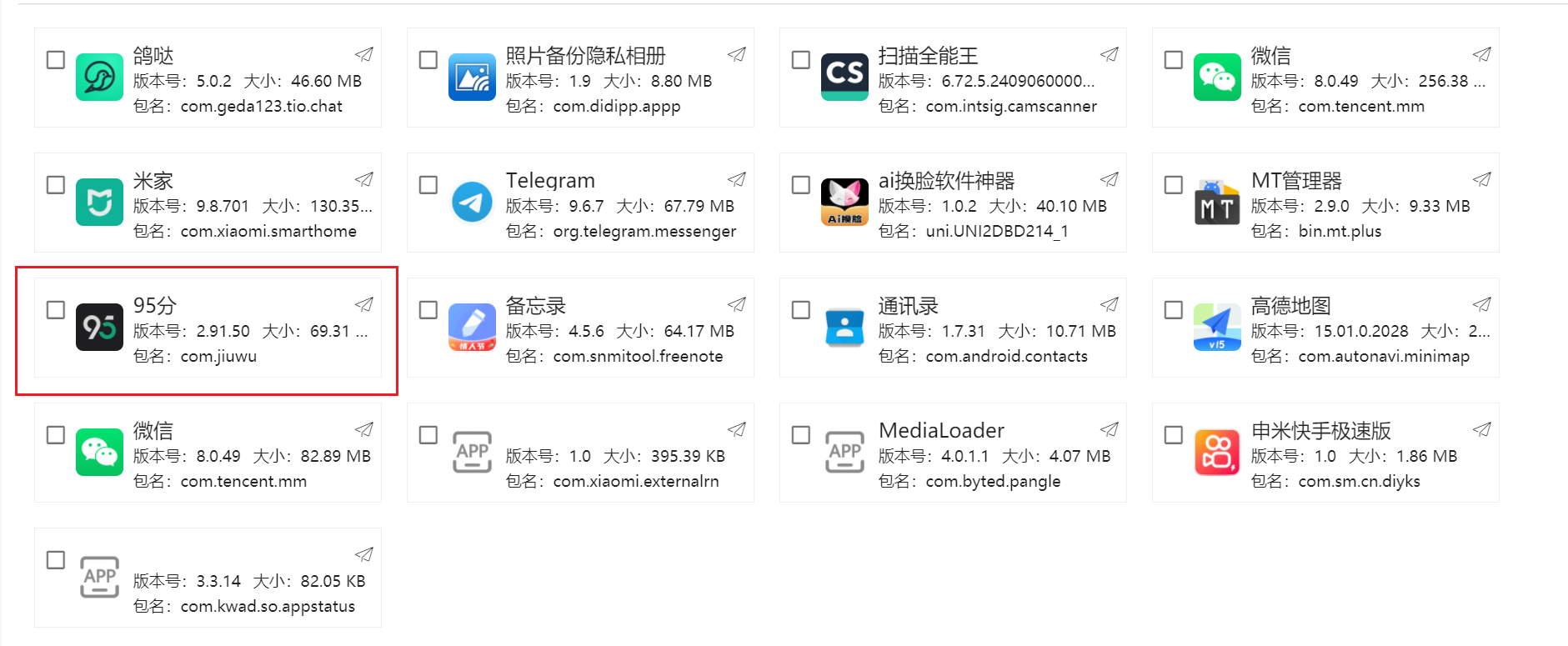Tick the MediaLoader checkbox

[801, 435]
